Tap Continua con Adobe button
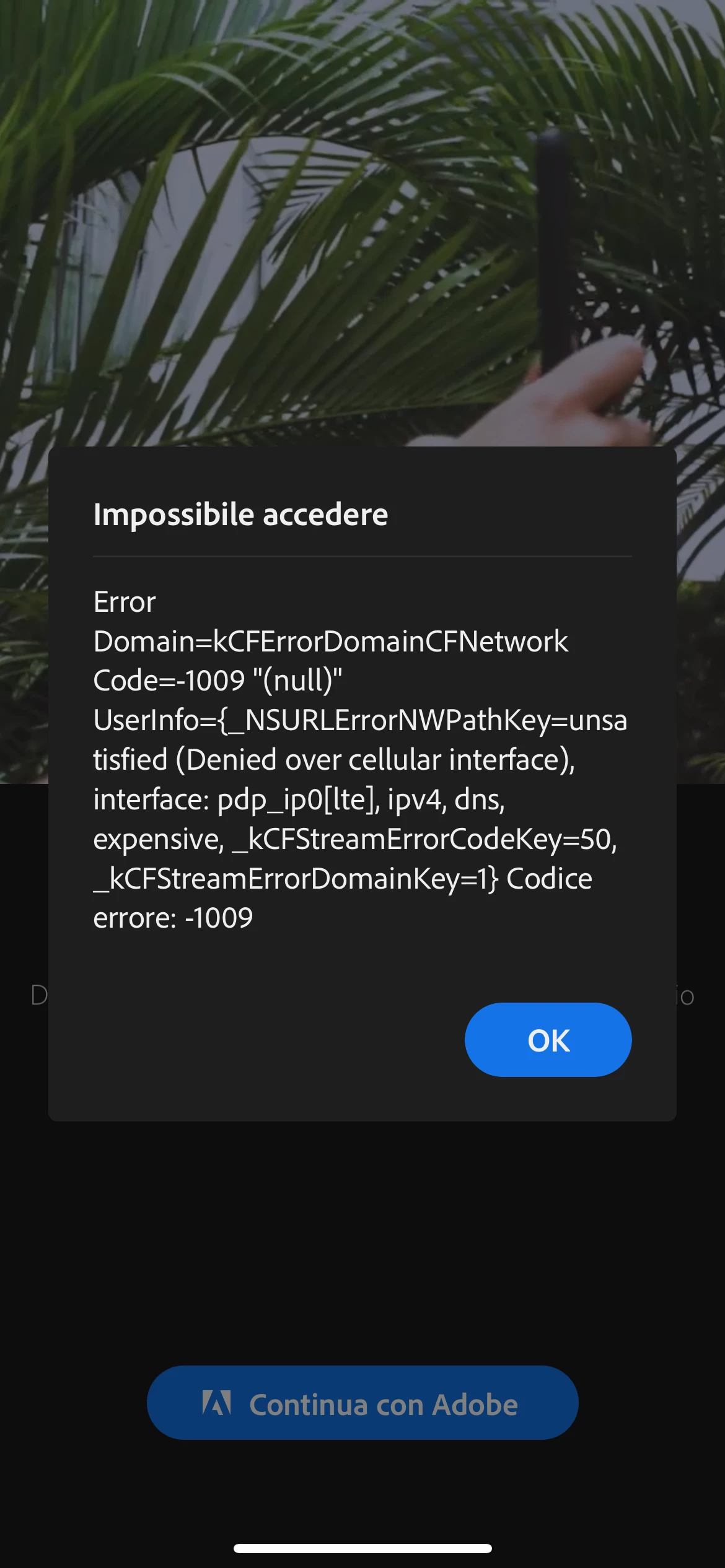The image size is (725, 1568). point(362,1403)
